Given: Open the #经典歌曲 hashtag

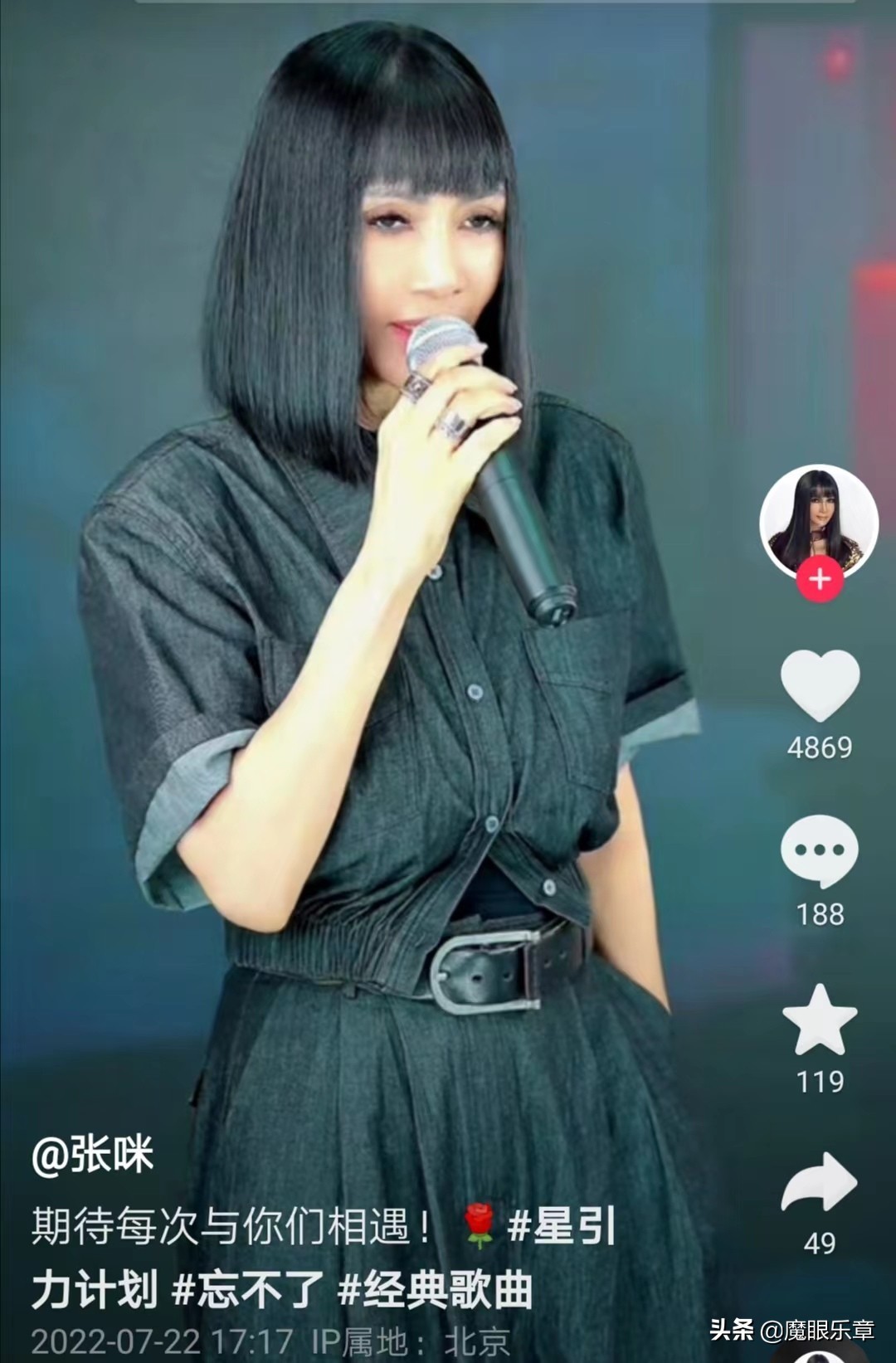Looking at the screenshot, I should click(435, 1290).
